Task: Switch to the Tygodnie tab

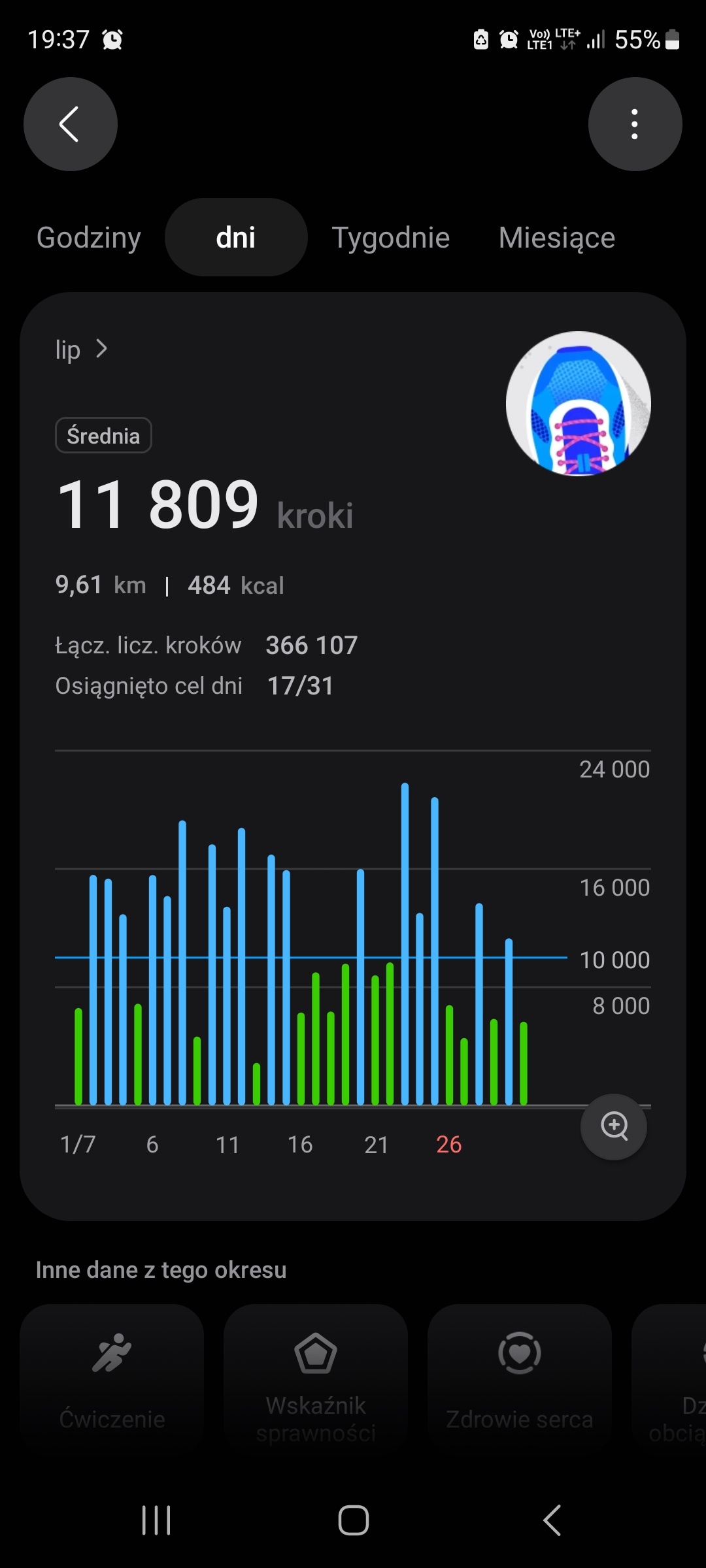Action: pyautogui.click(x=391, y=238)
